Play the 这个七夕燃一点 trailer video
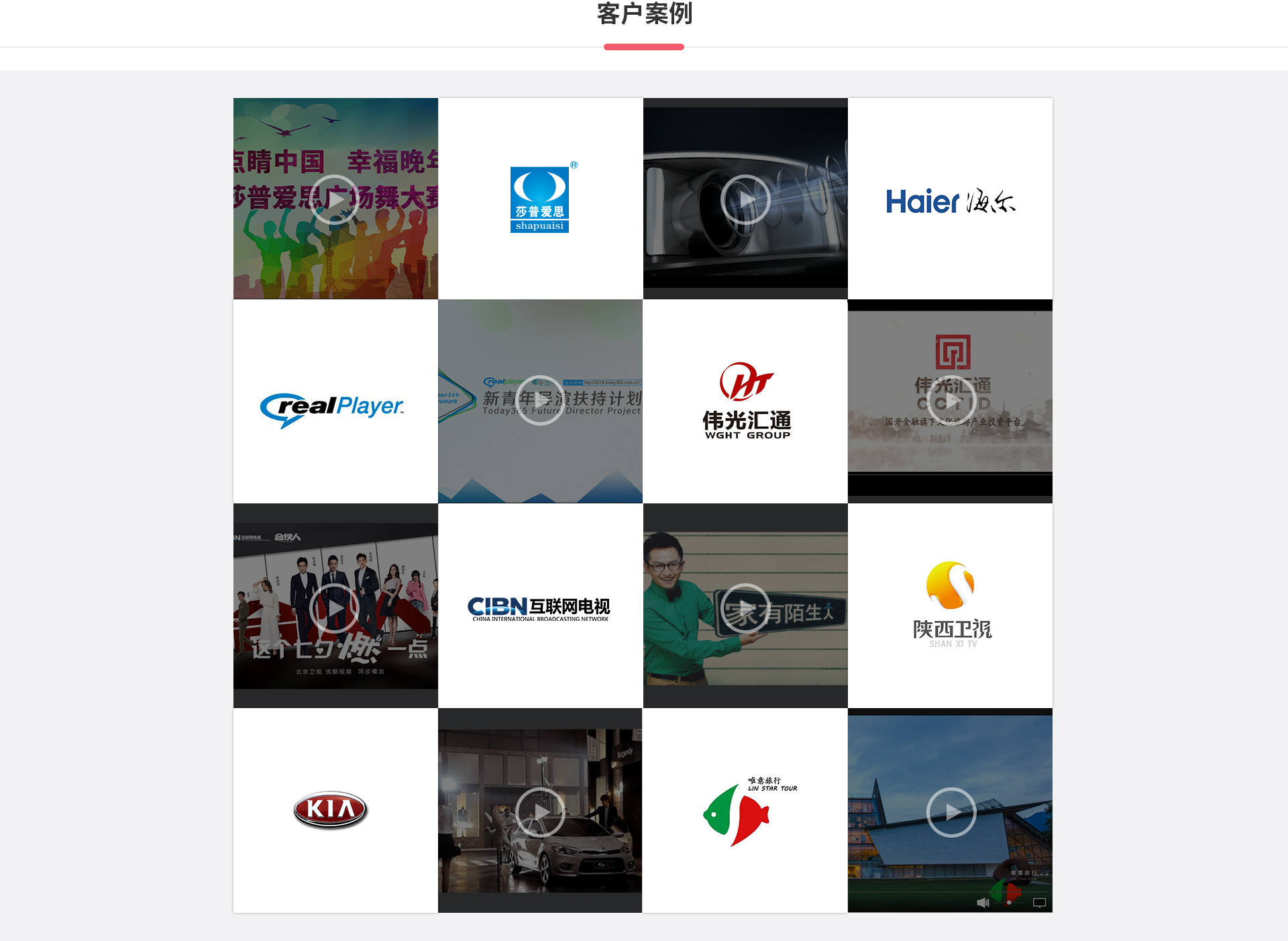The height and width of the screenshot is (941, 1288). pyautogui.click(x=335, y=608)
